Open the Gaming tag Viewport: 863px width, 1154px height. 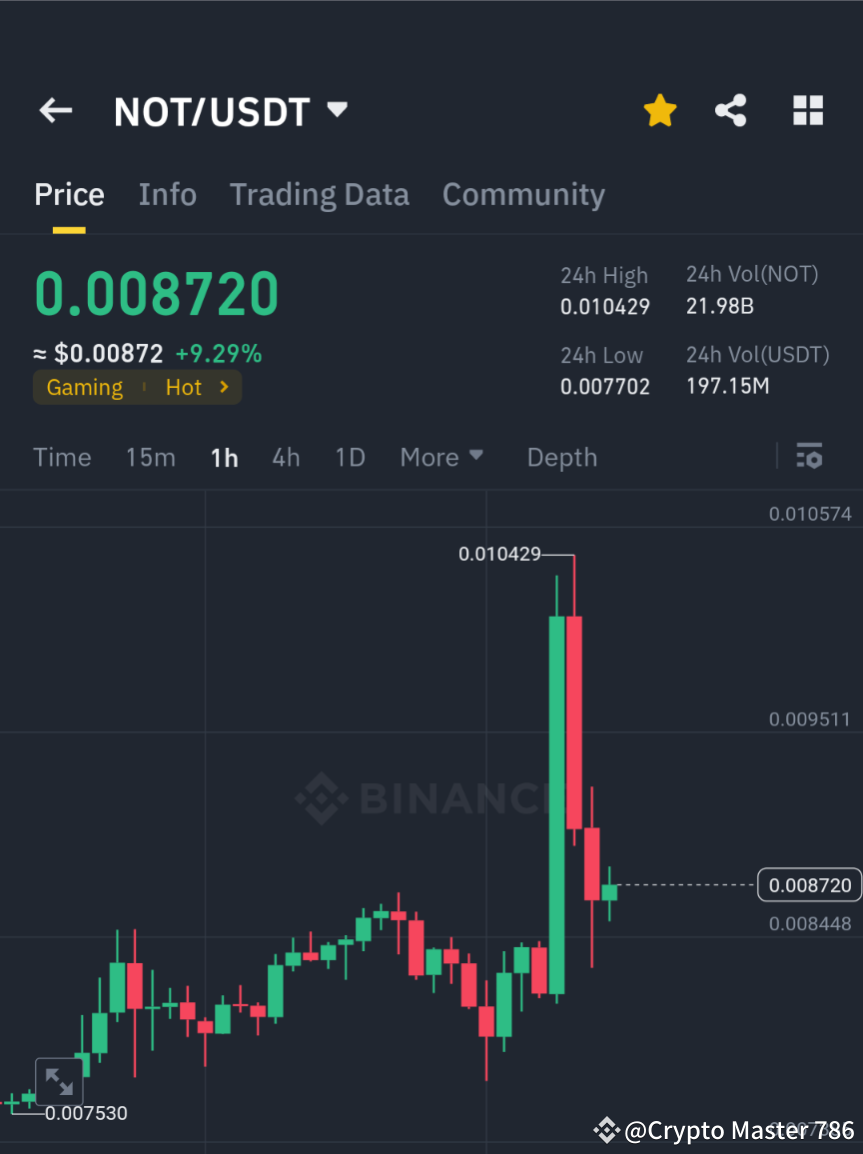84,387
